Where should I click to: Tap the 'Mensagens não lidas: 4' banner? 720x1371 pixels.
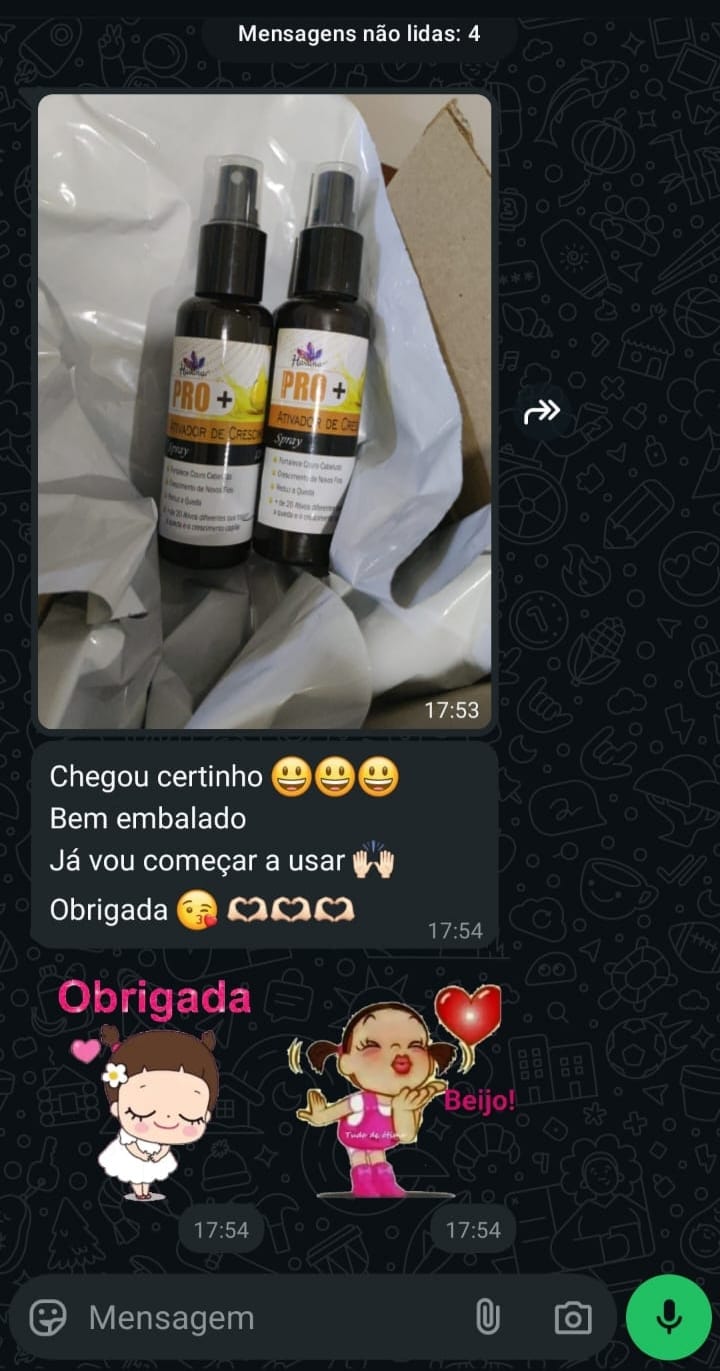pyautogui.click(x=360, y=33)
